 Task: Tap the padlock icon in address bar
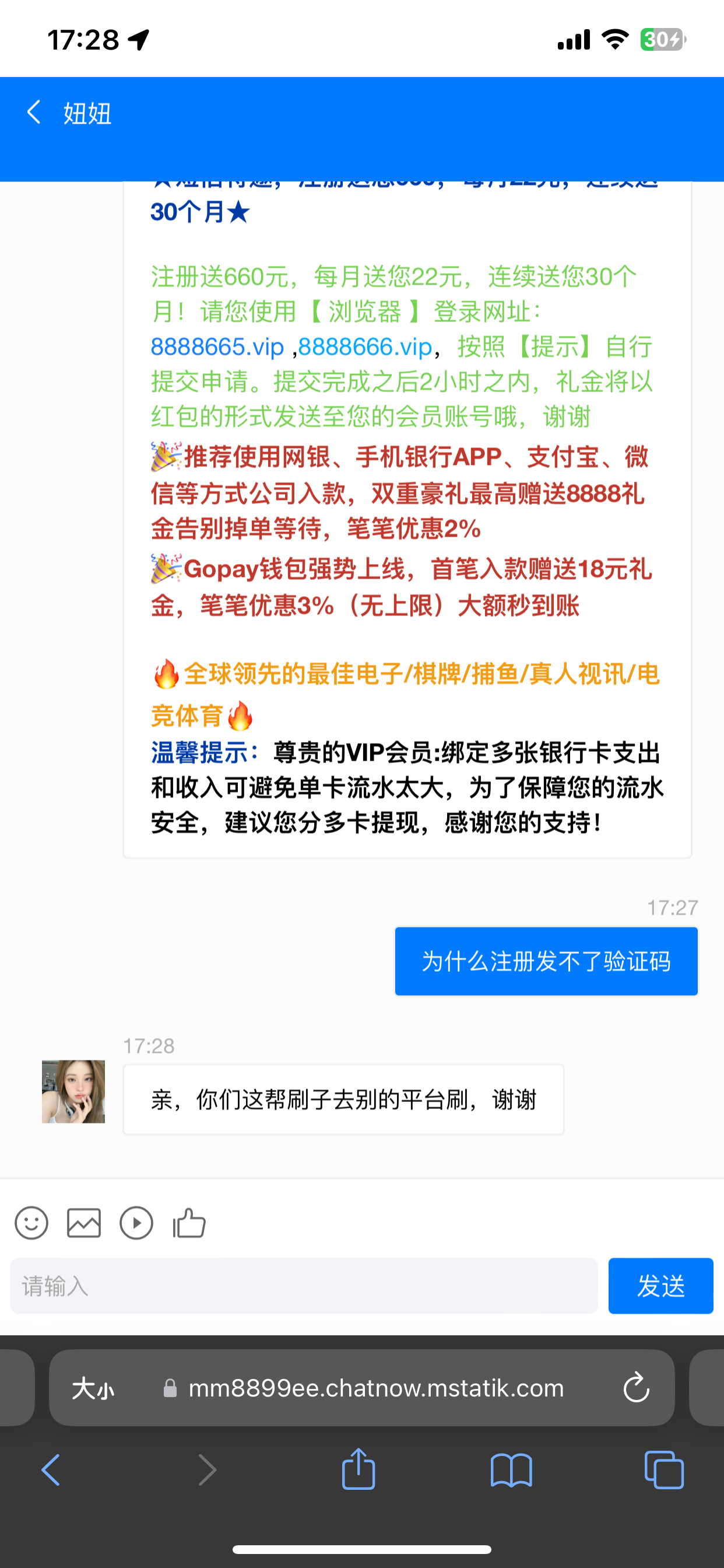(170, 1388)
